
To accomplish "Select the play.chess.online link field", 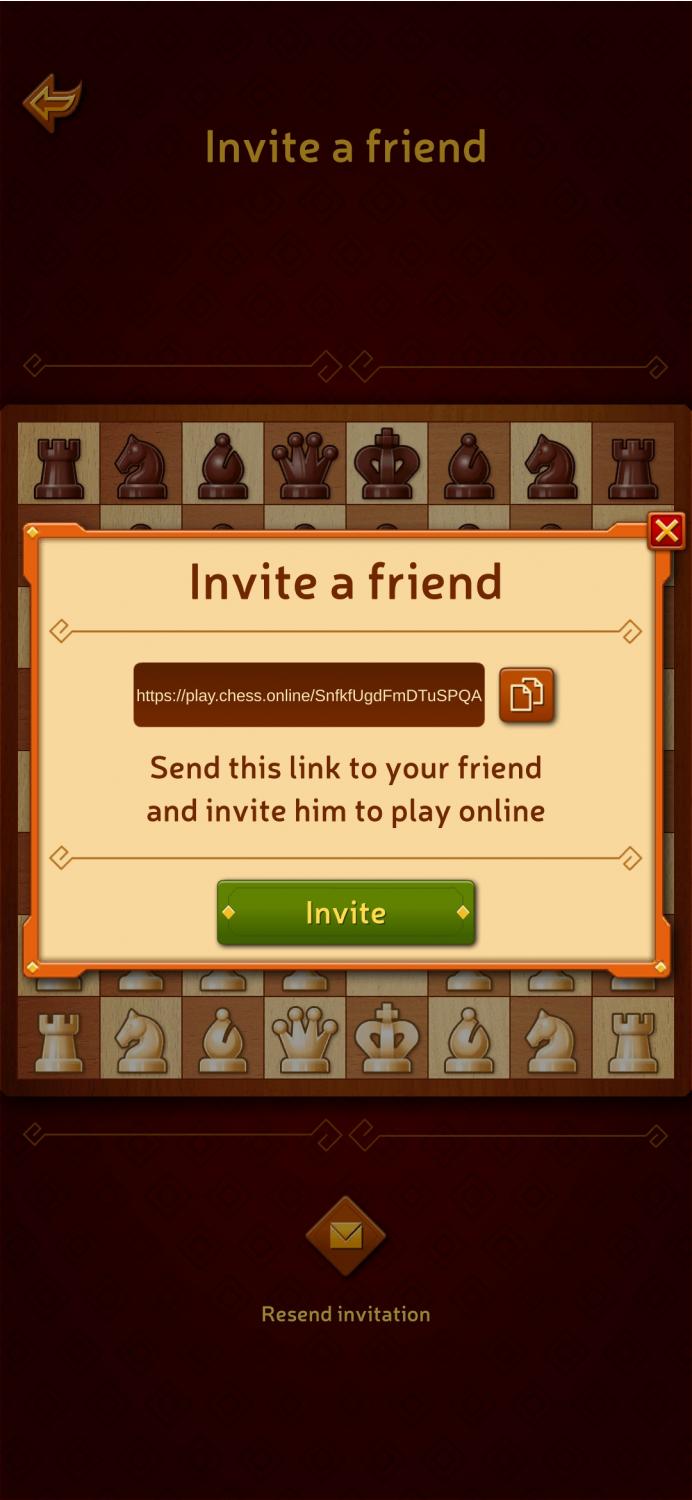I will [x=309, y=695].
